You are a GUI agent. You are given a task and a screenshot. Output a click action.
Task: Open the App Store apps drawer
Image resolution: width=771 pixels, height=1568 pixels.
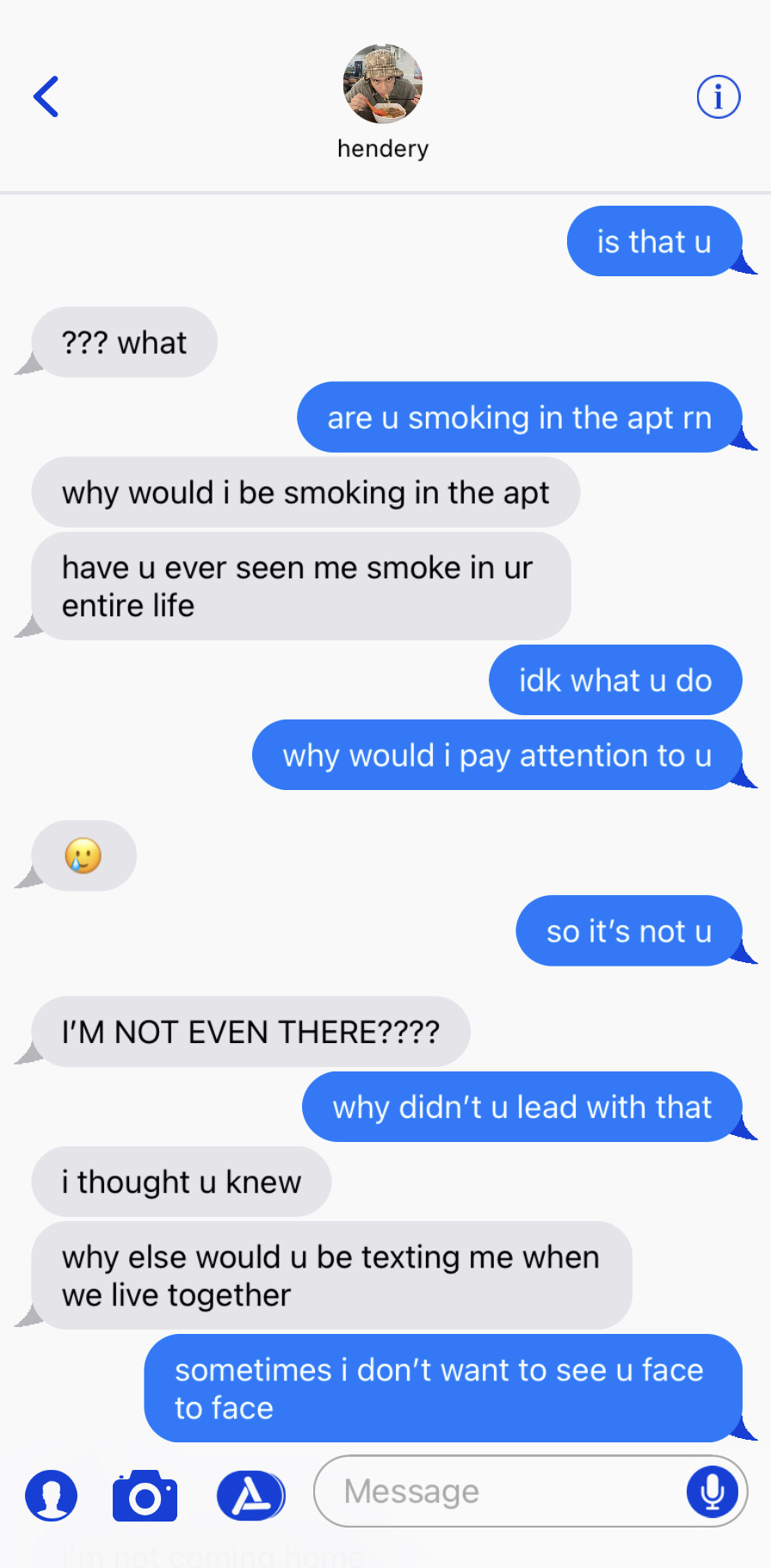(250, 1496)
